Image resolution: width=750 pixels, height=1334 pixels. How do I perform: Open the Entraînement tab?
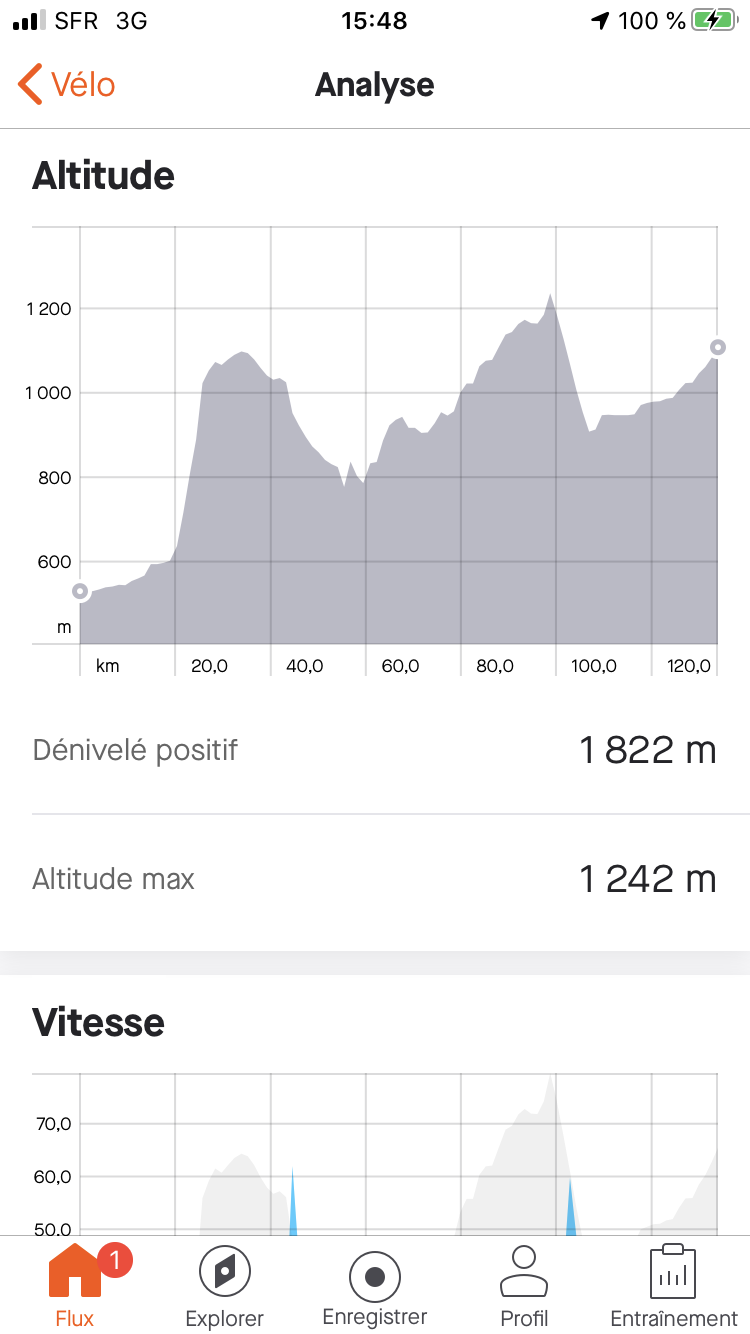tap(674, 1285)
